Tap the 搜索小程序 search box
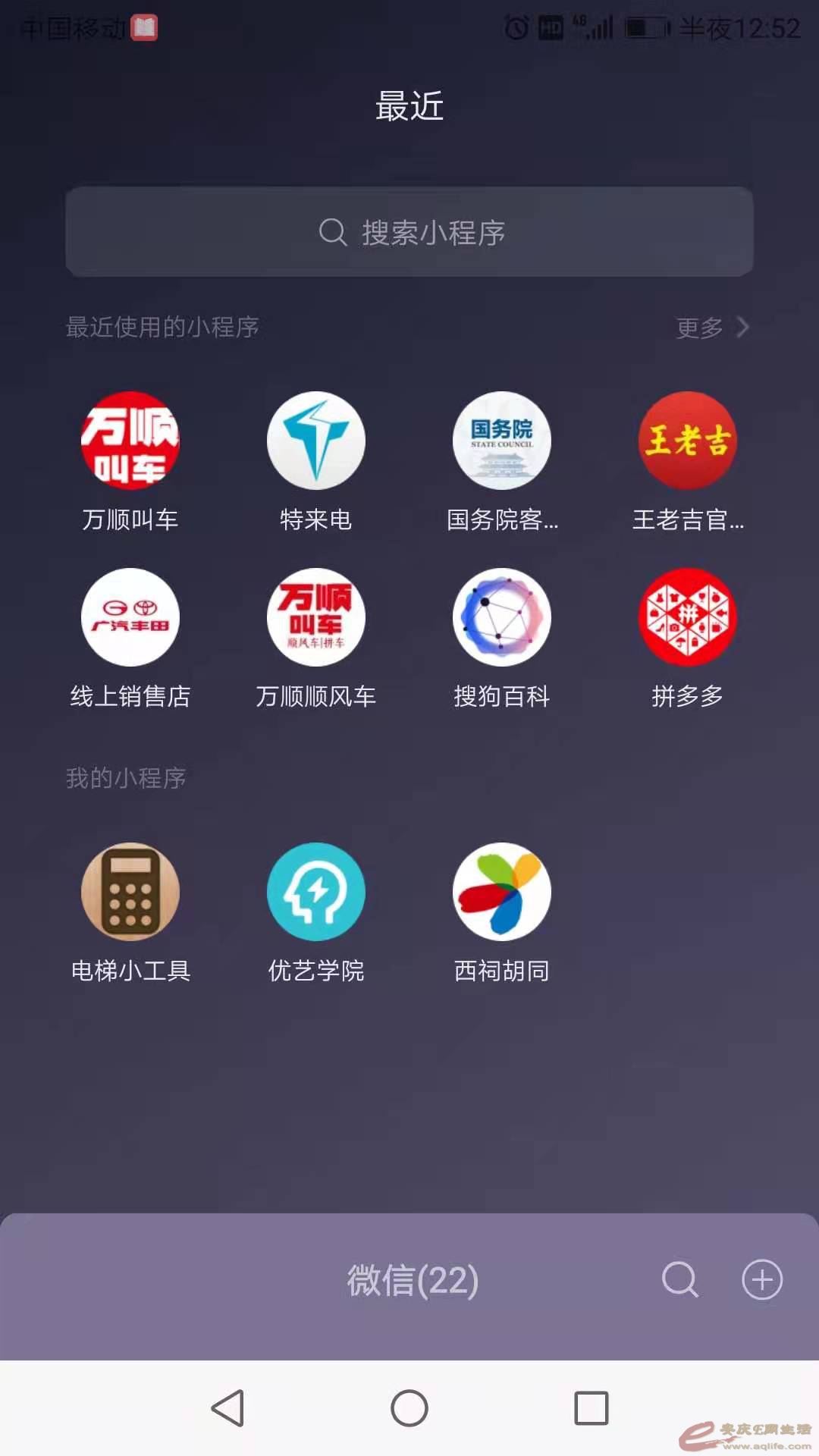 tap(409, 232)
